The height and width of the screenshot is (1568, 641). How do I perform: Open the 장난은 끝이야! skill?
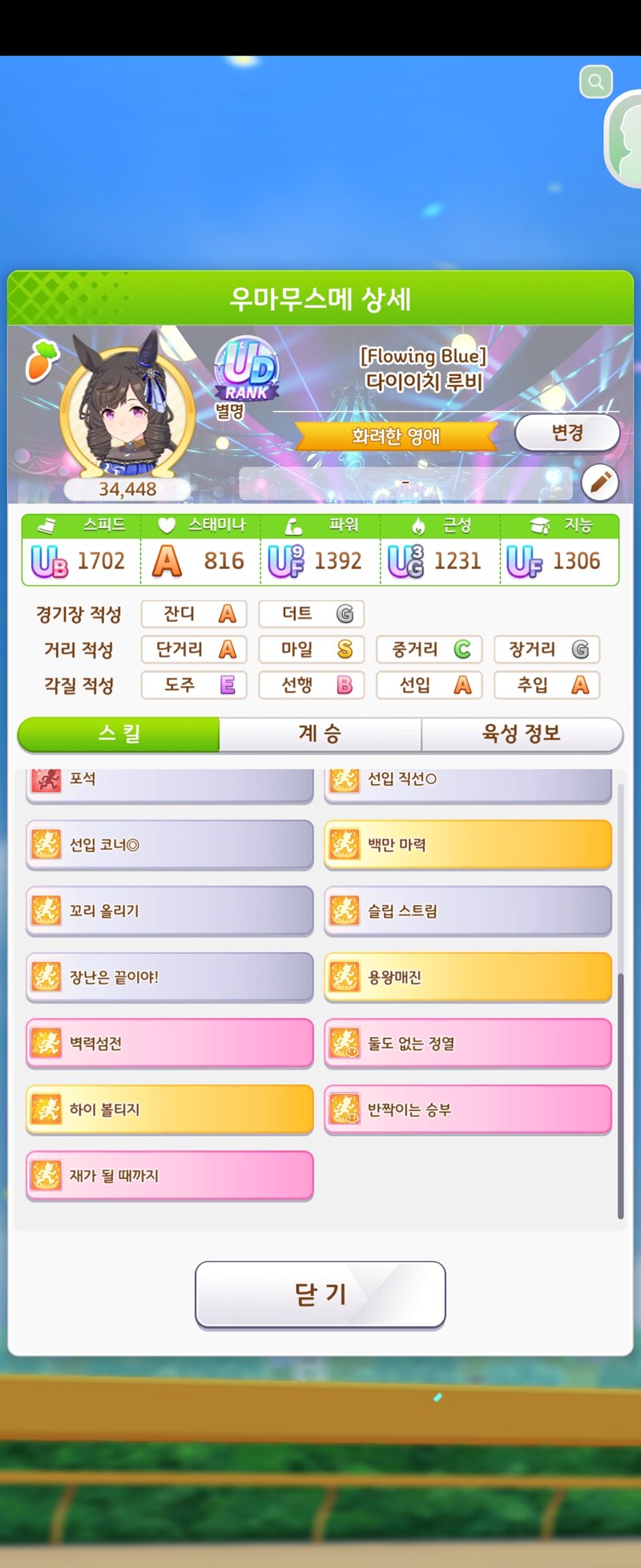click(x=169, y=976)
